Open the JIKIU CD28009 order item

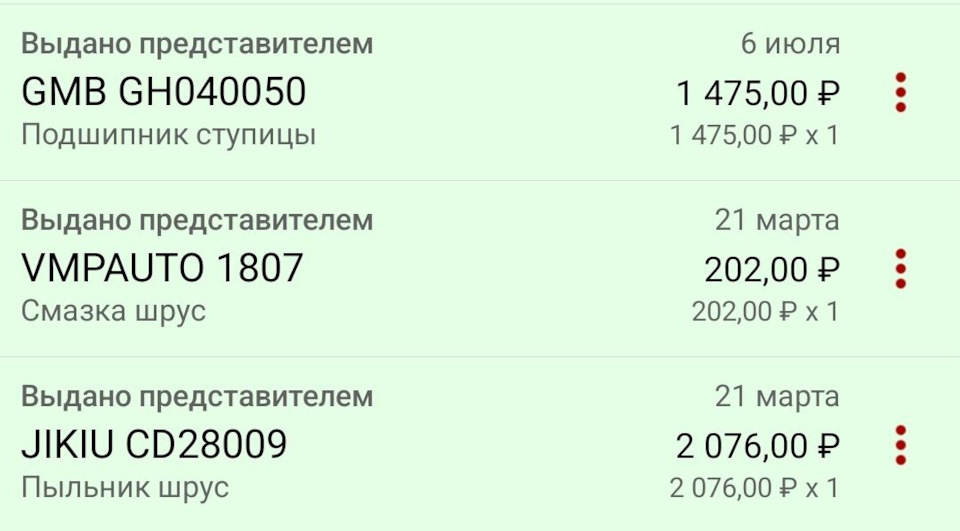pos(154,445)
